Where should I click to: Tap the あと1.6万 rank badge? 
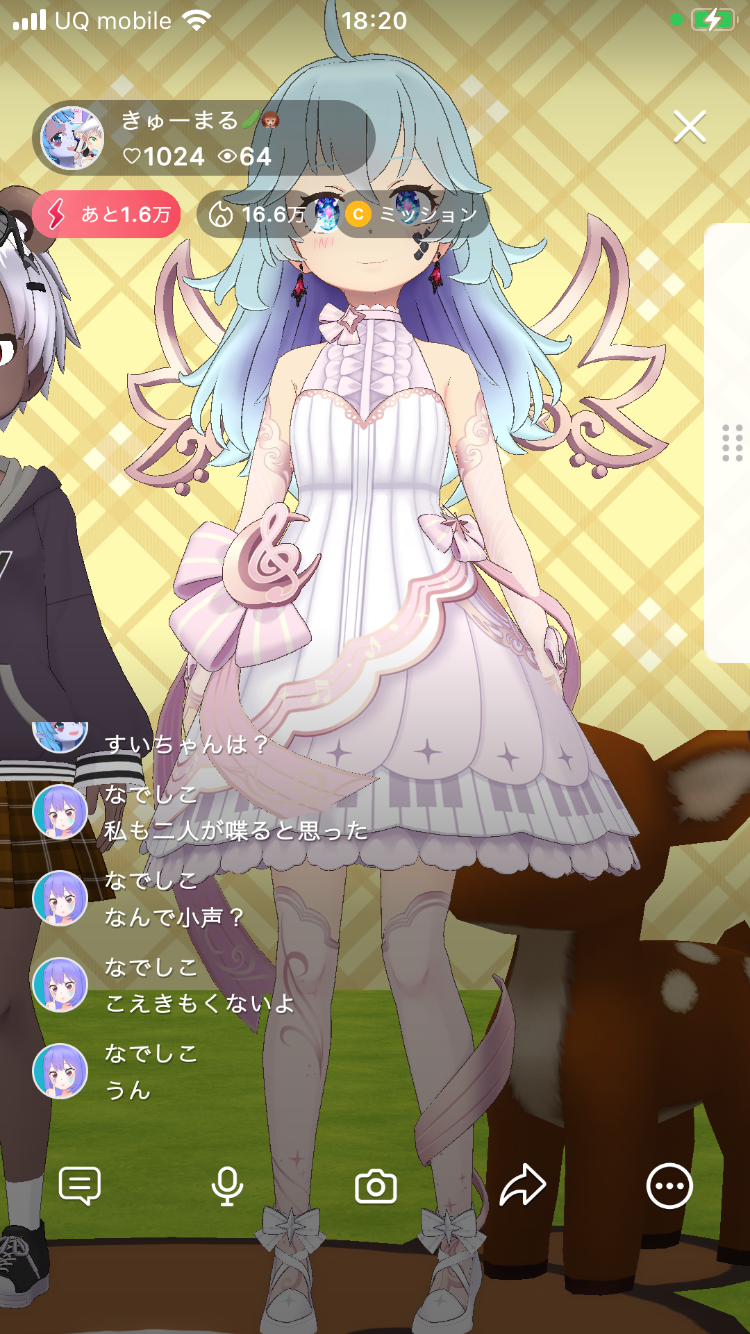pos(107,214)
